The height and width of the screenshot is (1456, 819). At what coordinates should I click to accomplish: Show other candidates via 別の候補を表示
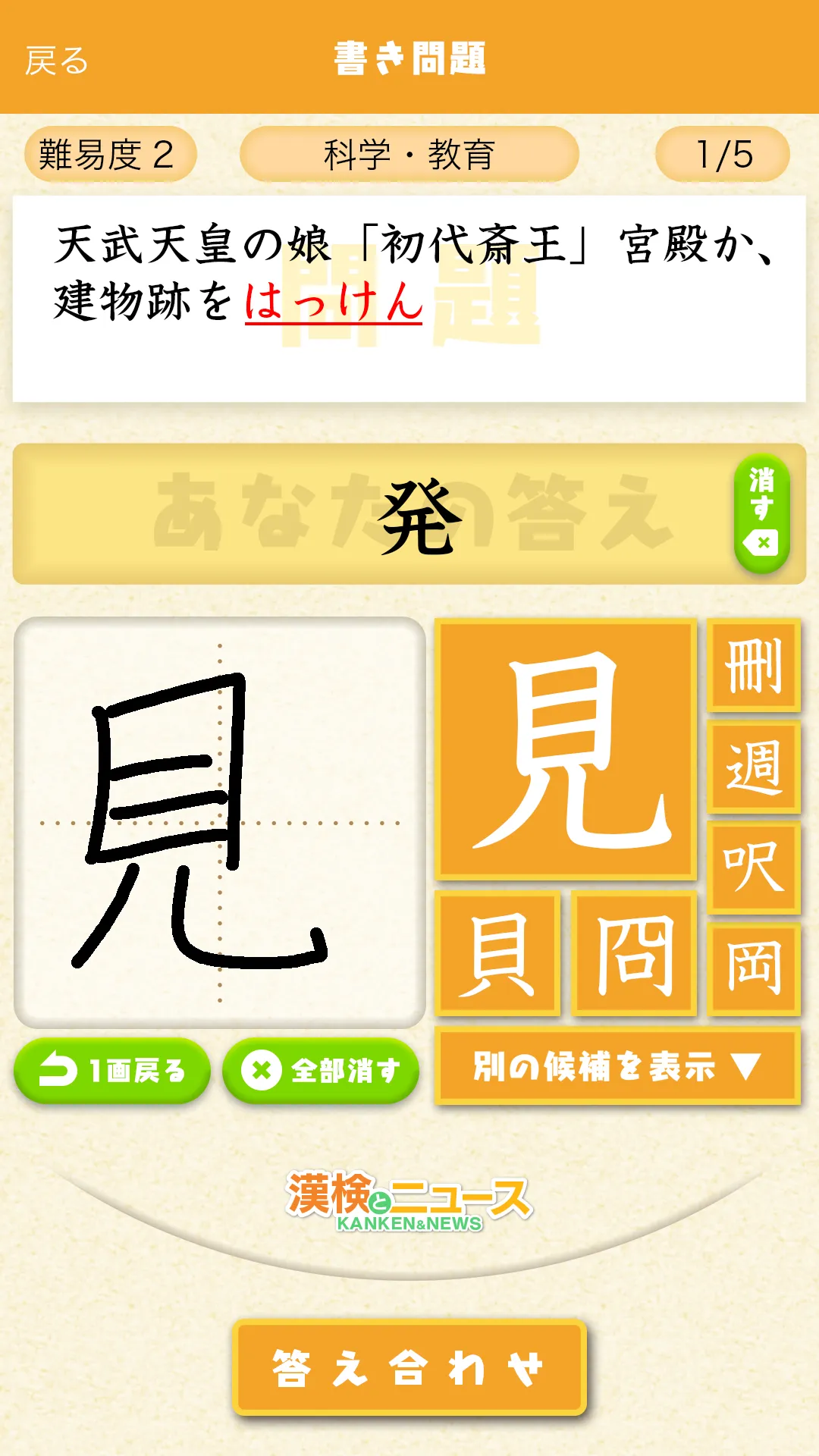(617, 1066)
